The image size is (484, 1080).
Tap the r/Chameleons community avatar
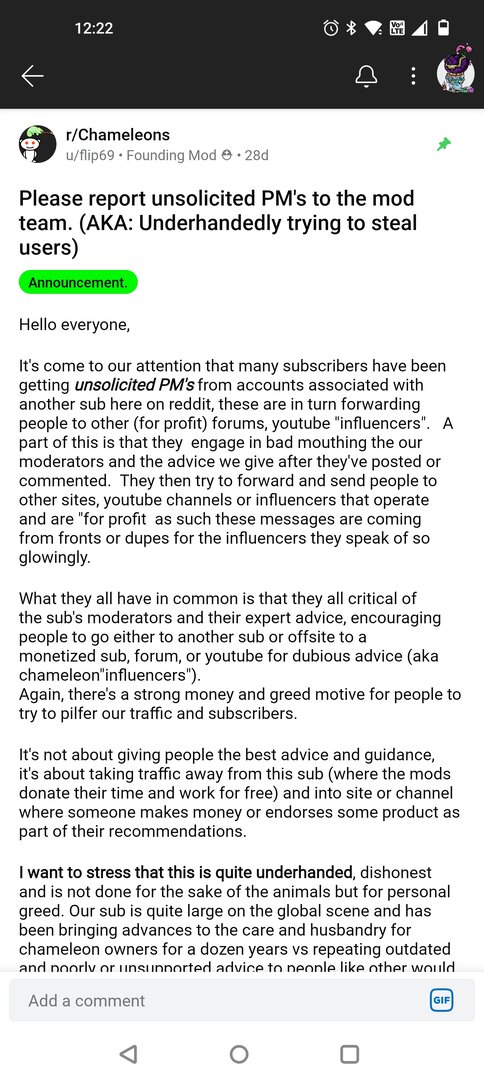tap(37, 144)
